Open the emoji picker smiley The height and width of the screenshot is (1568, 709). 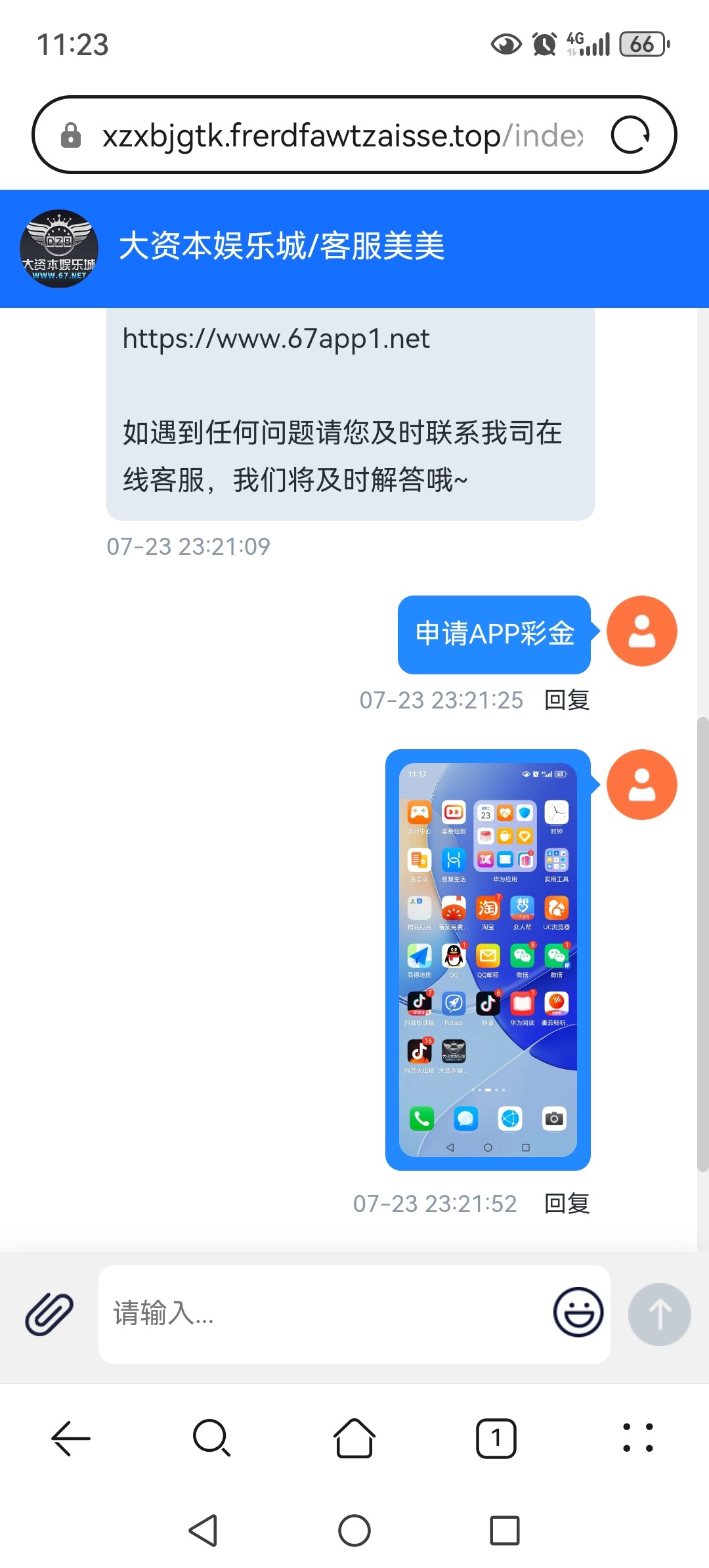tap(578, 1313)
